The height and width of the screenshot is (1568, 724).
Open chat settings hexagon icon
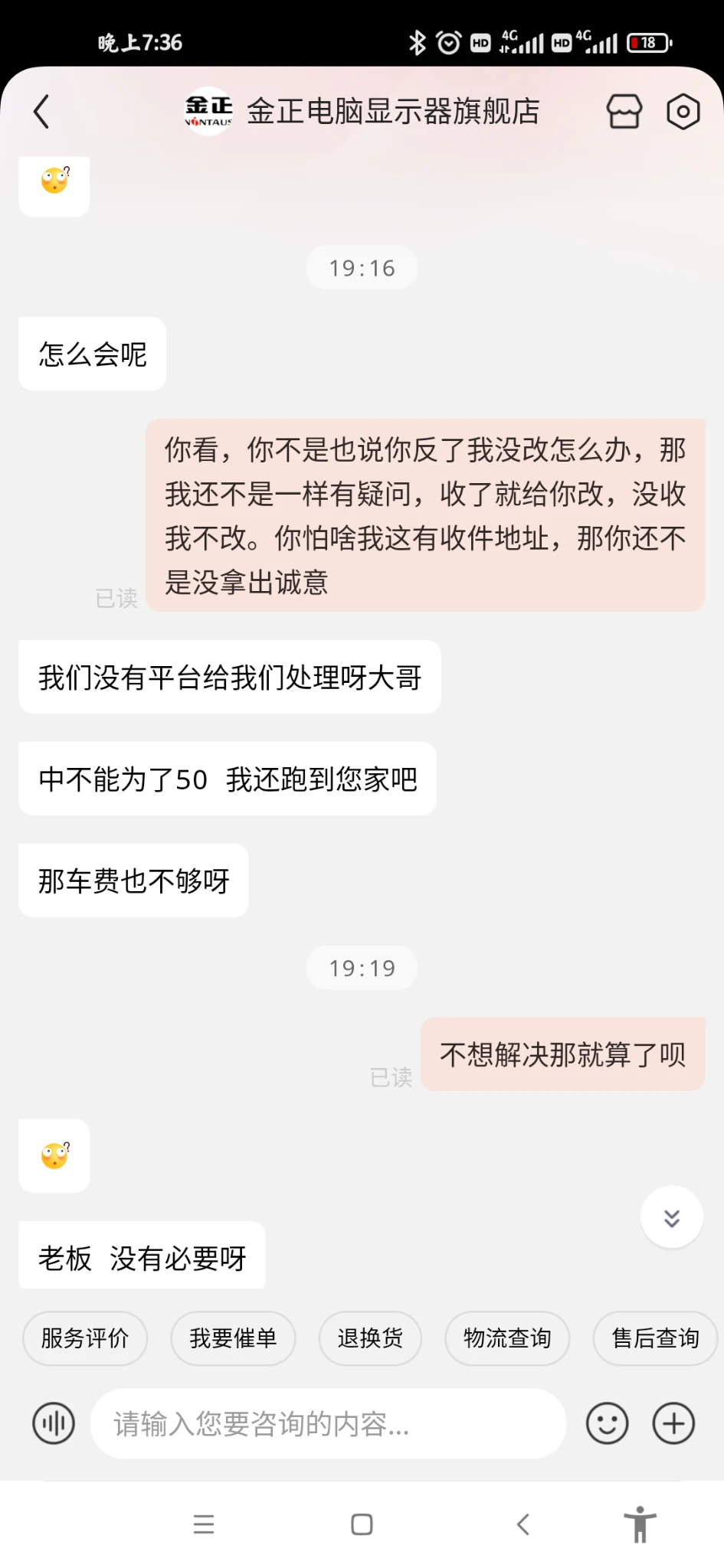(x=683, y=112)
